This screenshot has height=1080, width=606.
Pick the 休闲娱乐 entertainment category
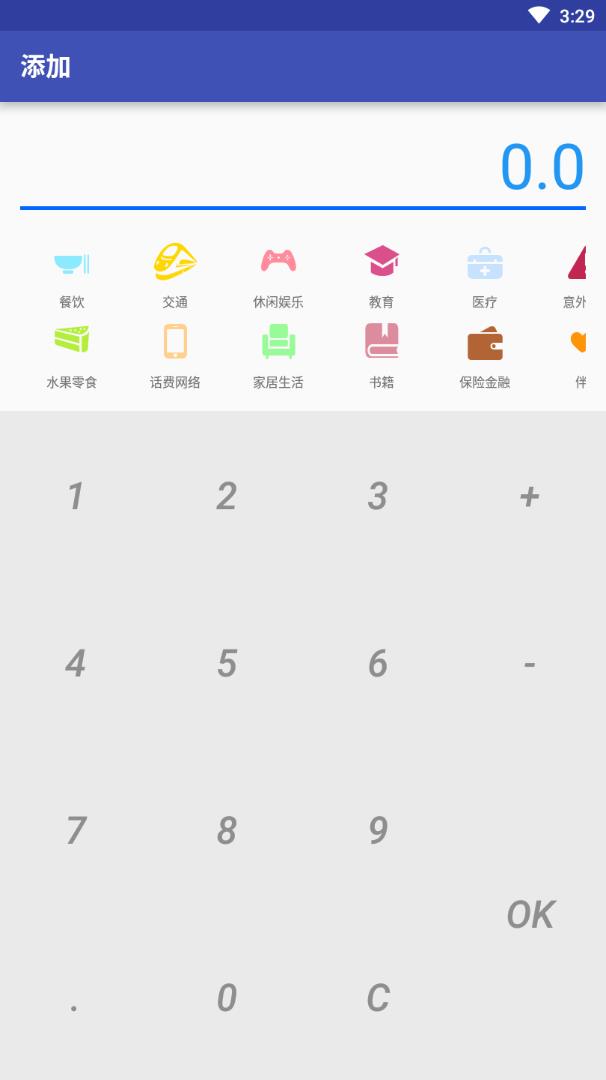(278, 273)
